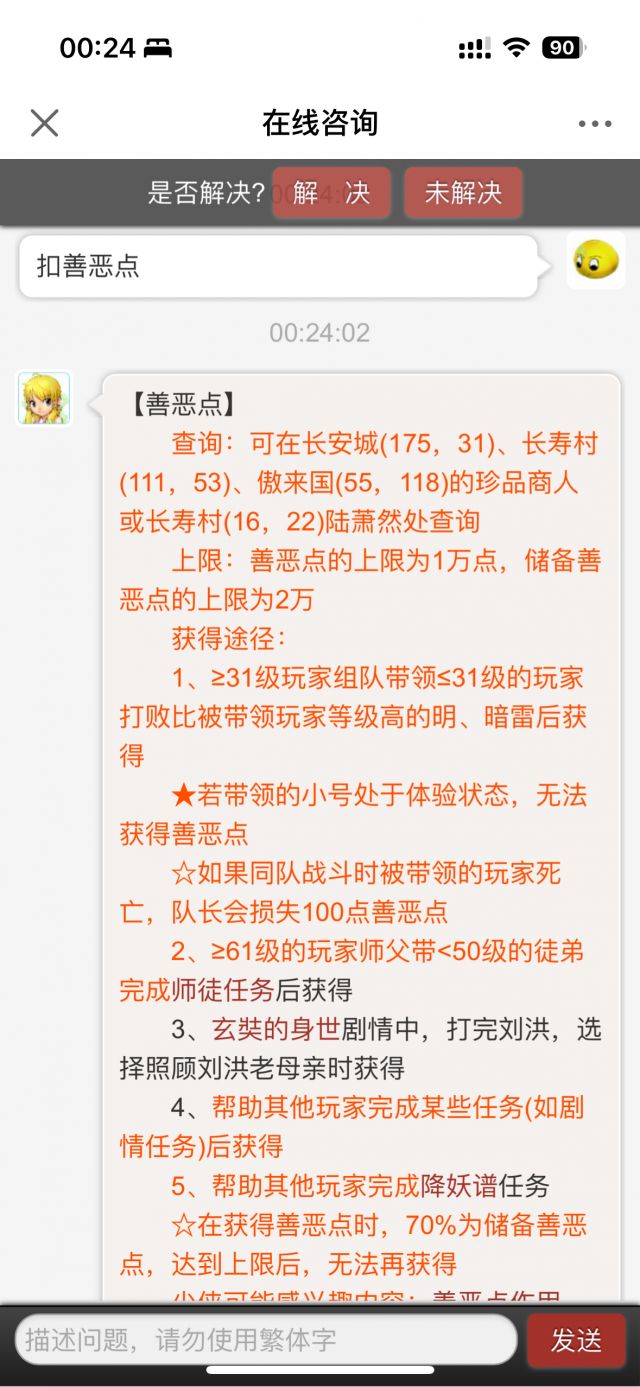
Task: Send the message with 发送
Action: click(577, 1340)
